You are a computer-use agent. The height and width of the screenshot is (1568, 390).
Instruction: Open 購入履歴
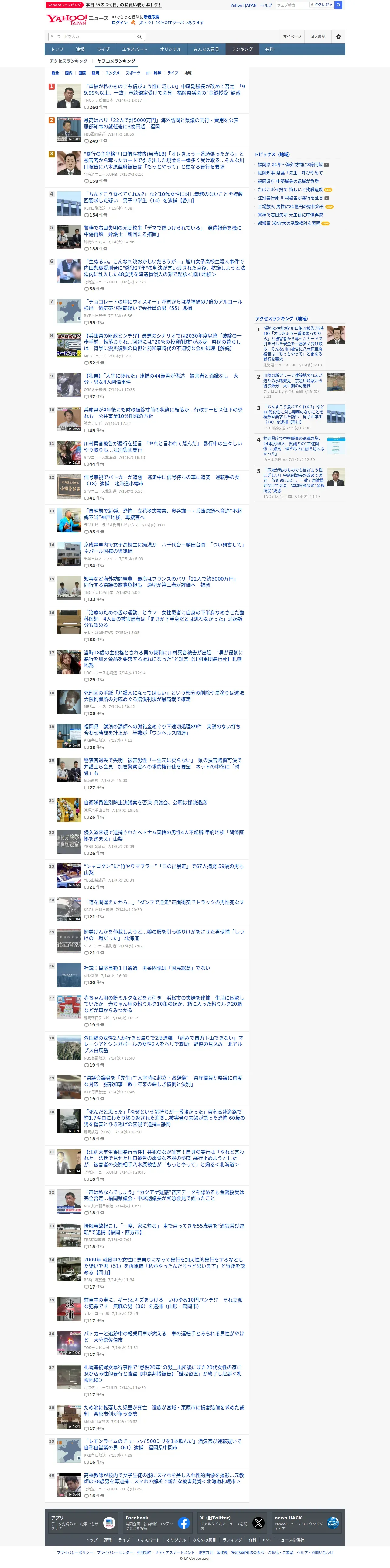tap(318, 36)
